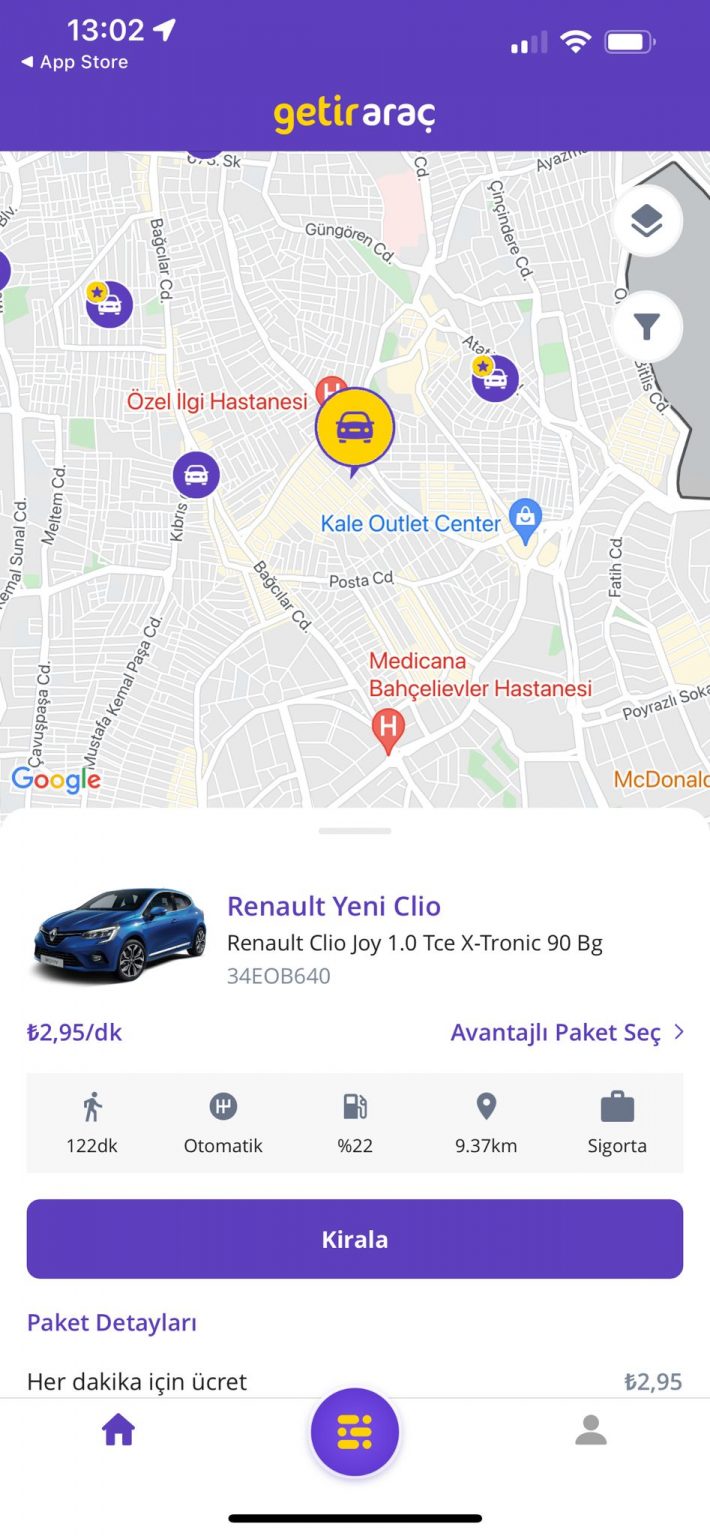Open the vehicle filter button
Viewport: 710px width, 1536px height.
pyautogui.click(x=647, y=326)
